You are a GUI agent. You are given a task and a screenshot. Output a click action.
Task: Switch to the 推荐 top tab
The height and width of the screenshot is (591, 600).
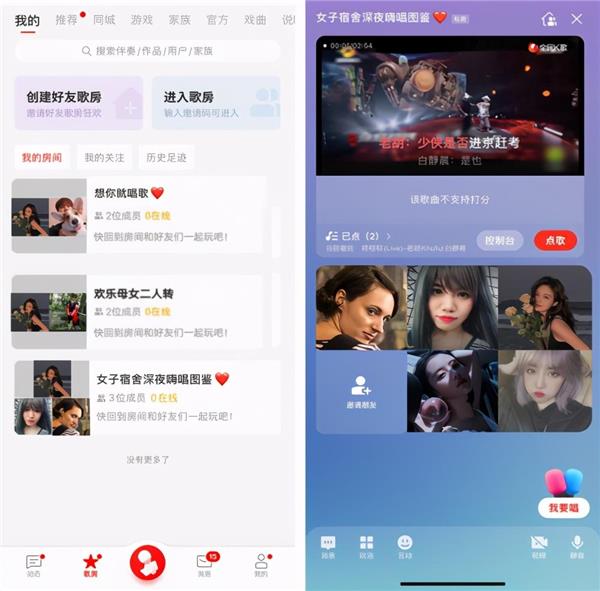[x=67, y=19]
